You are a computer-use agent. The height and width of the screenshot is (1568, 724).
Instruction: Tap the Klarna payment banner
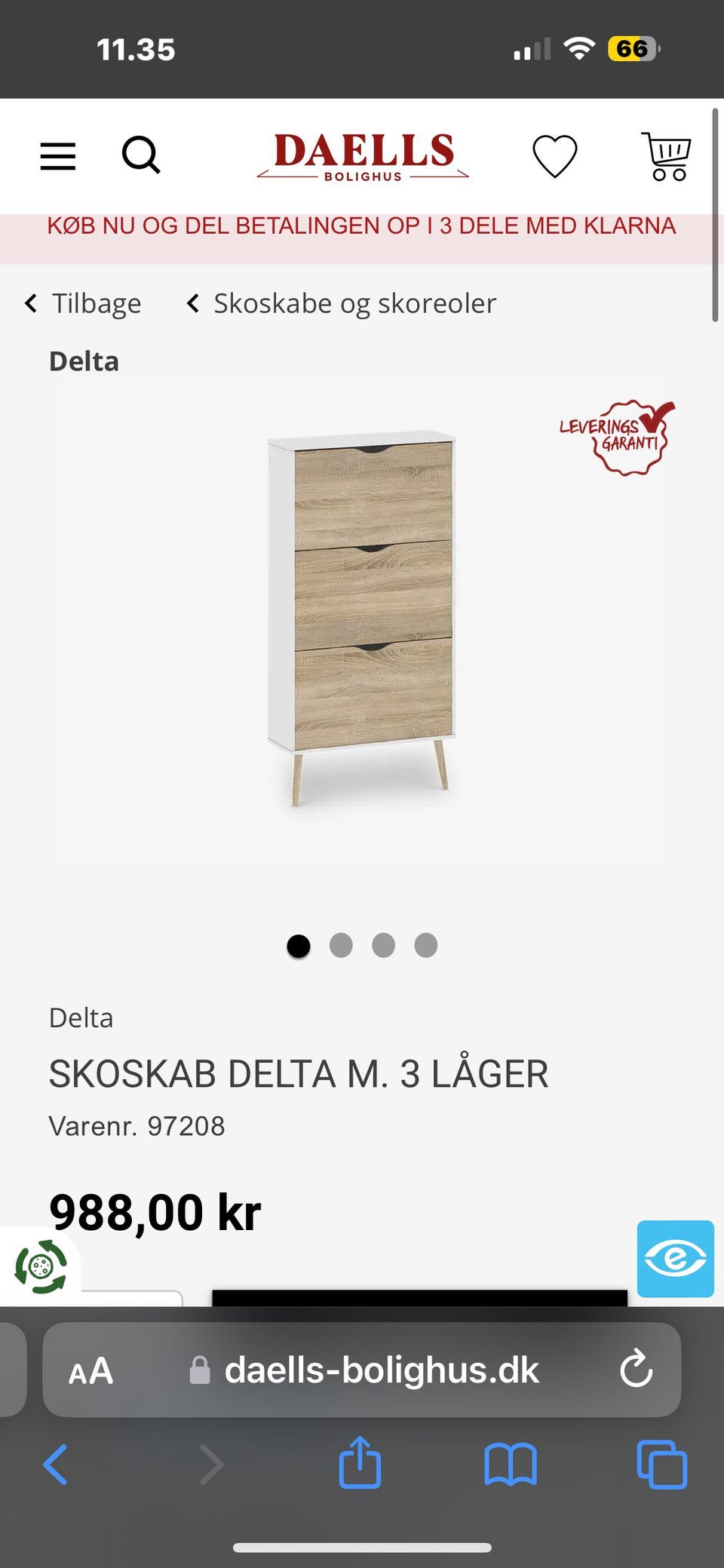point(362,226)
